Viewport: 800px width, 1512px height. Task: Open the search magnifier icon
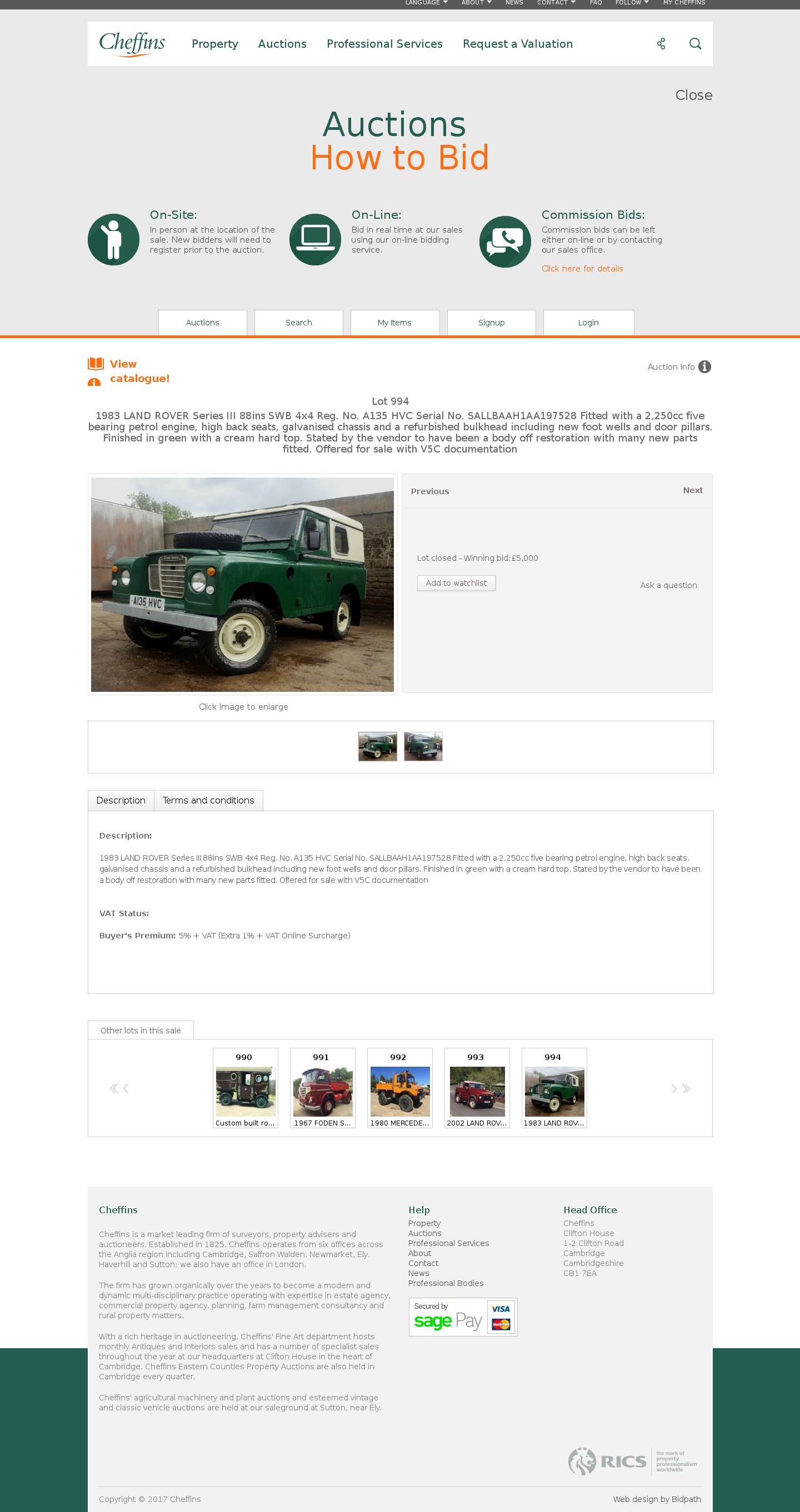pyautogui.click(x=695, y=44)
